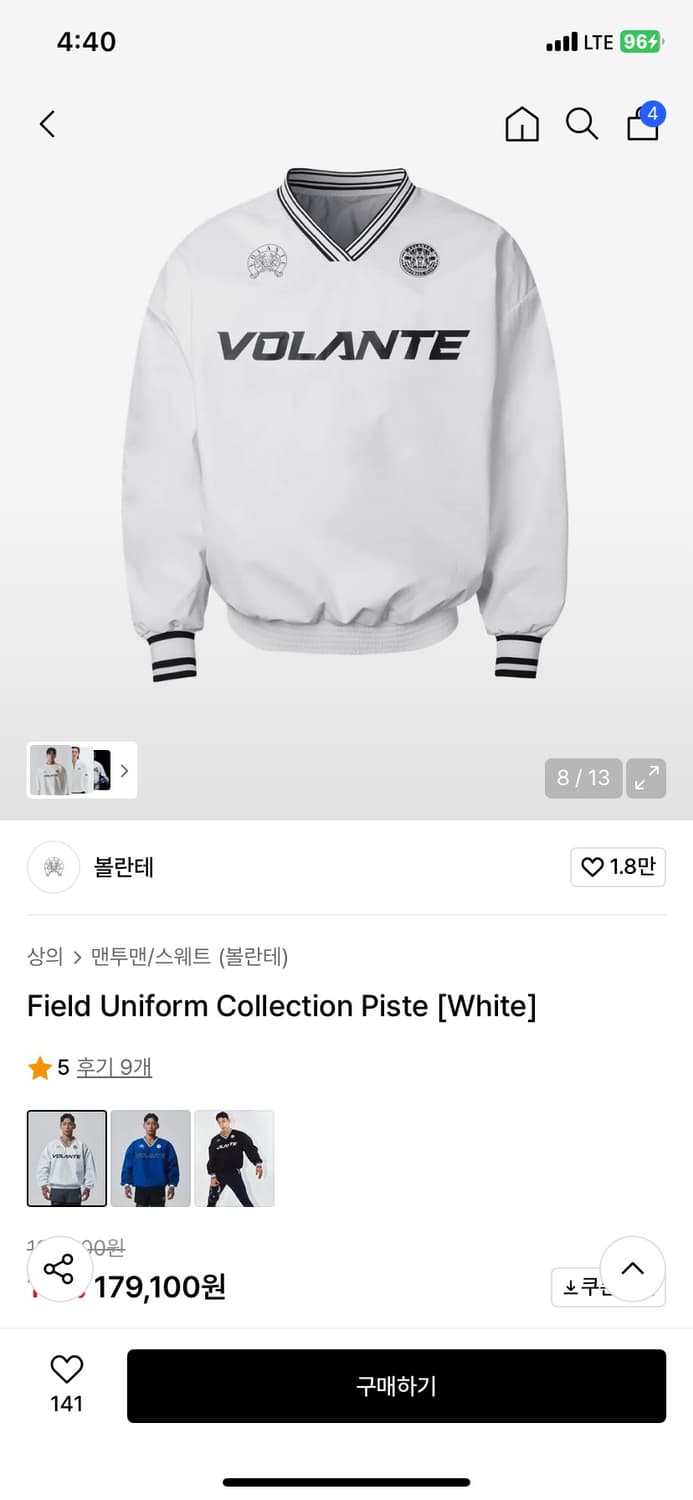This screenshot has height=1500, width=693.
Task: Open the home icon
Action: 522,124
